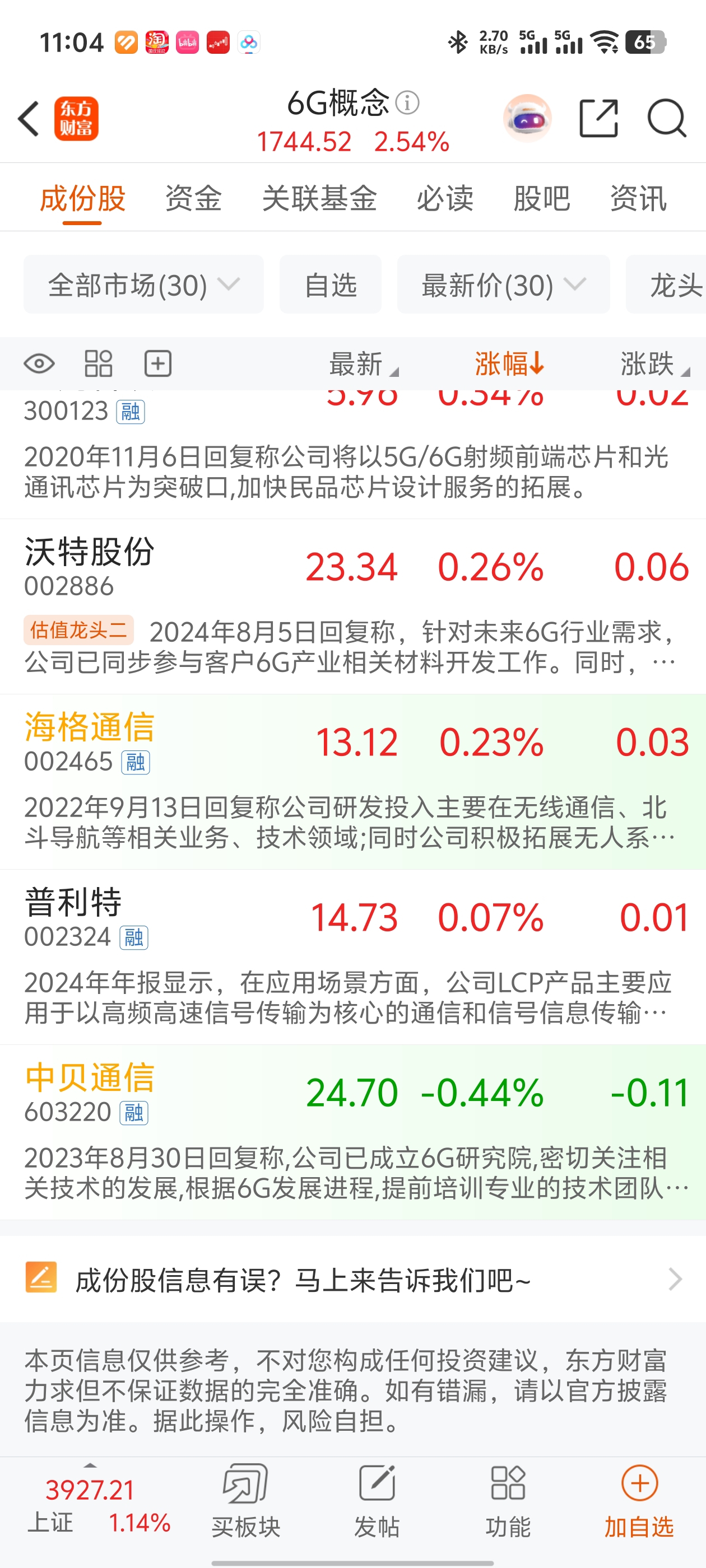
Task: Open the 必读 tab
Action: pos(445,198)
